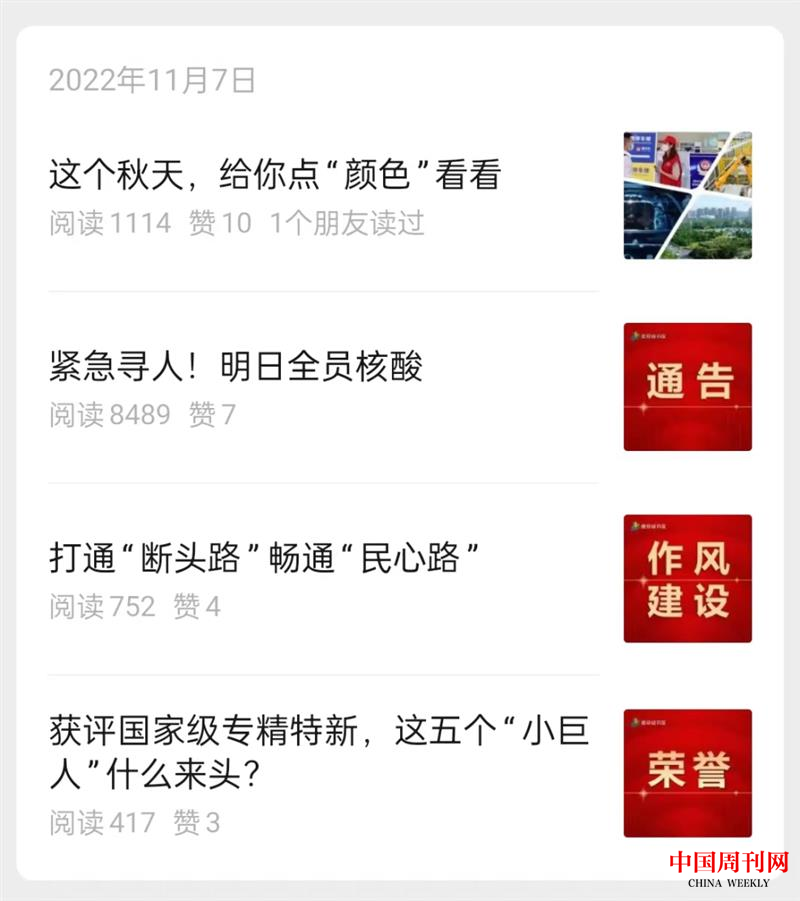Click the red "通告" cover image

click(686, 386)
